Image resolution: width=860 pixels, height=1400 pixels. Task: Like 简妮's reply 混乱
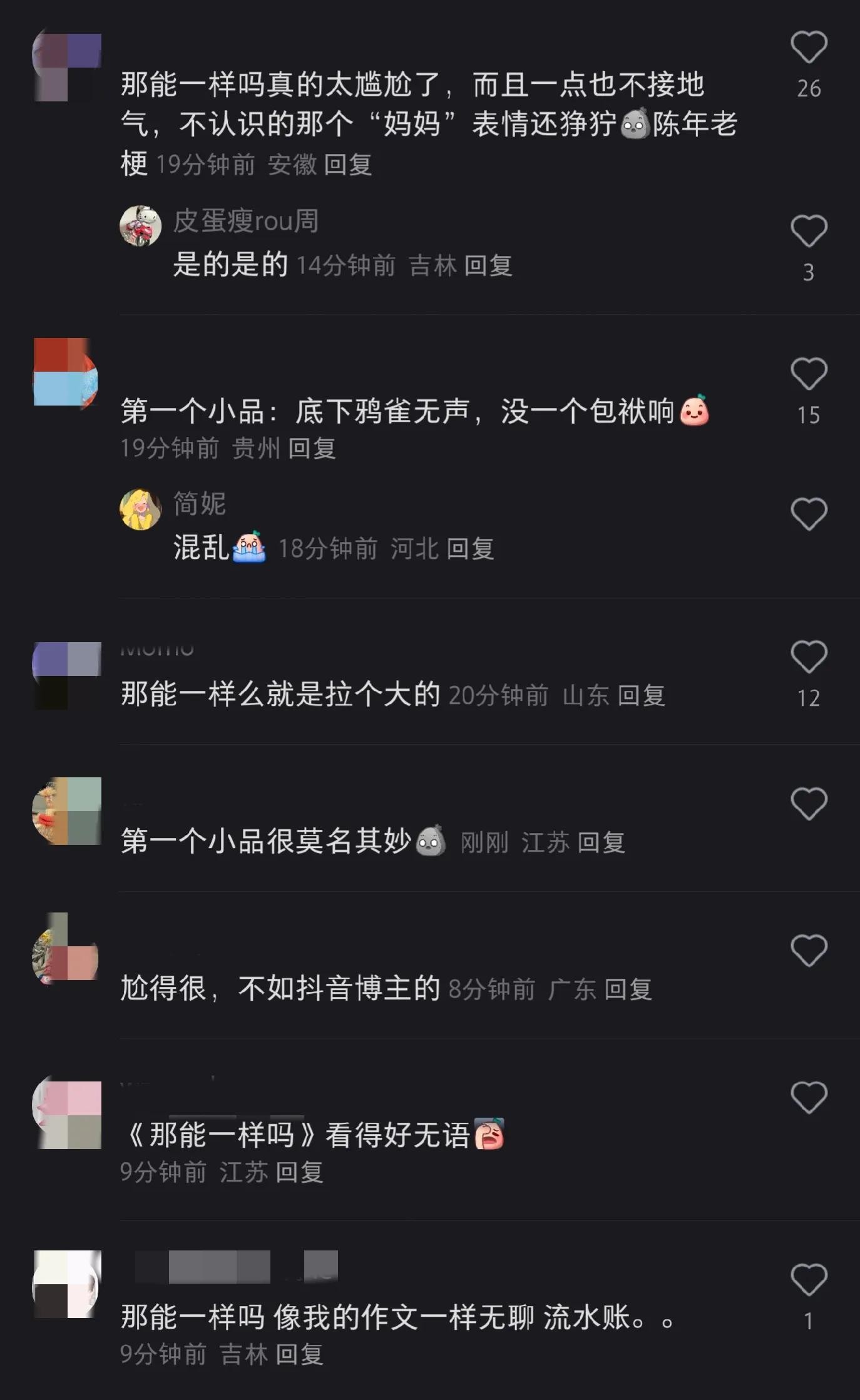click(x=809, y=514)
